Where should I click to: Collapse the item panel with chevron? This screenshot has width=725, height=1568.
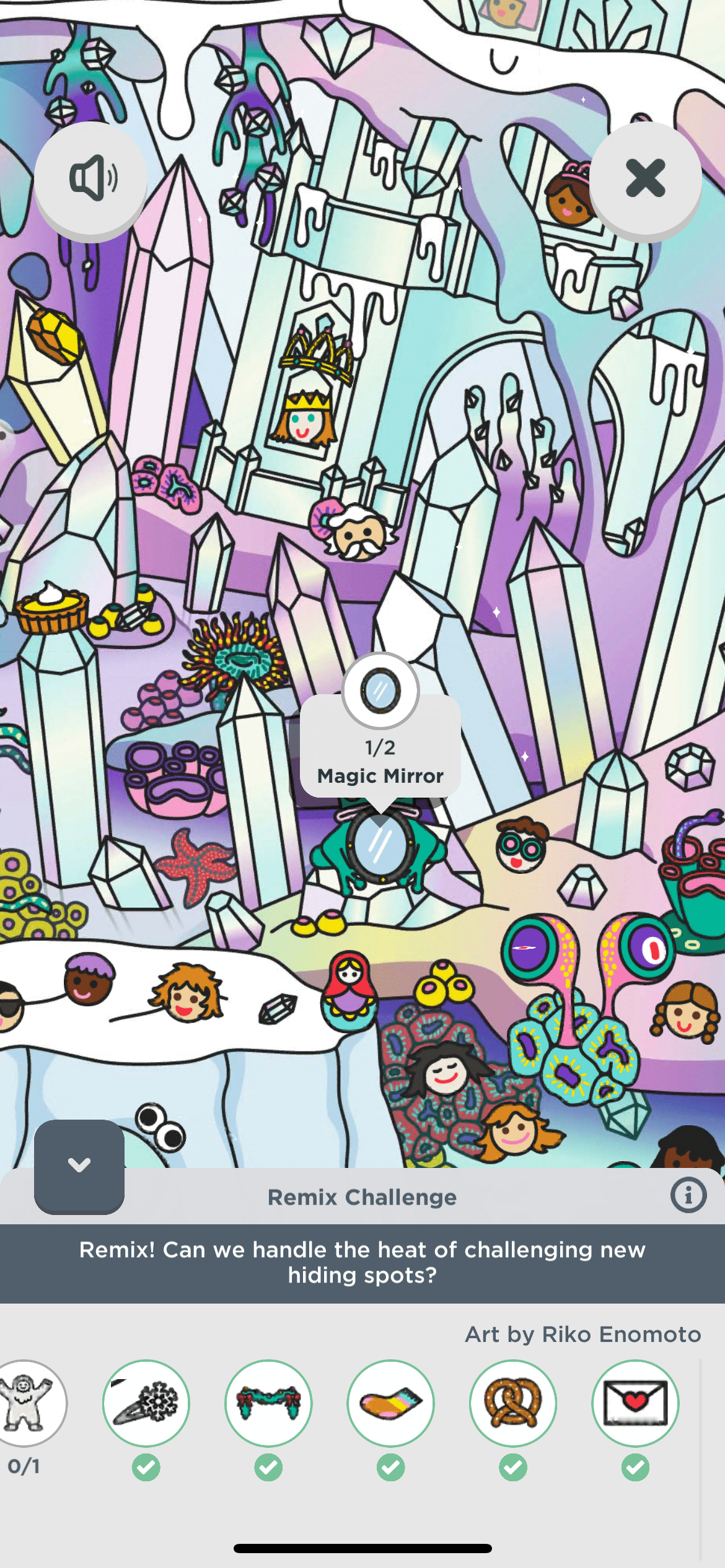79,1165
